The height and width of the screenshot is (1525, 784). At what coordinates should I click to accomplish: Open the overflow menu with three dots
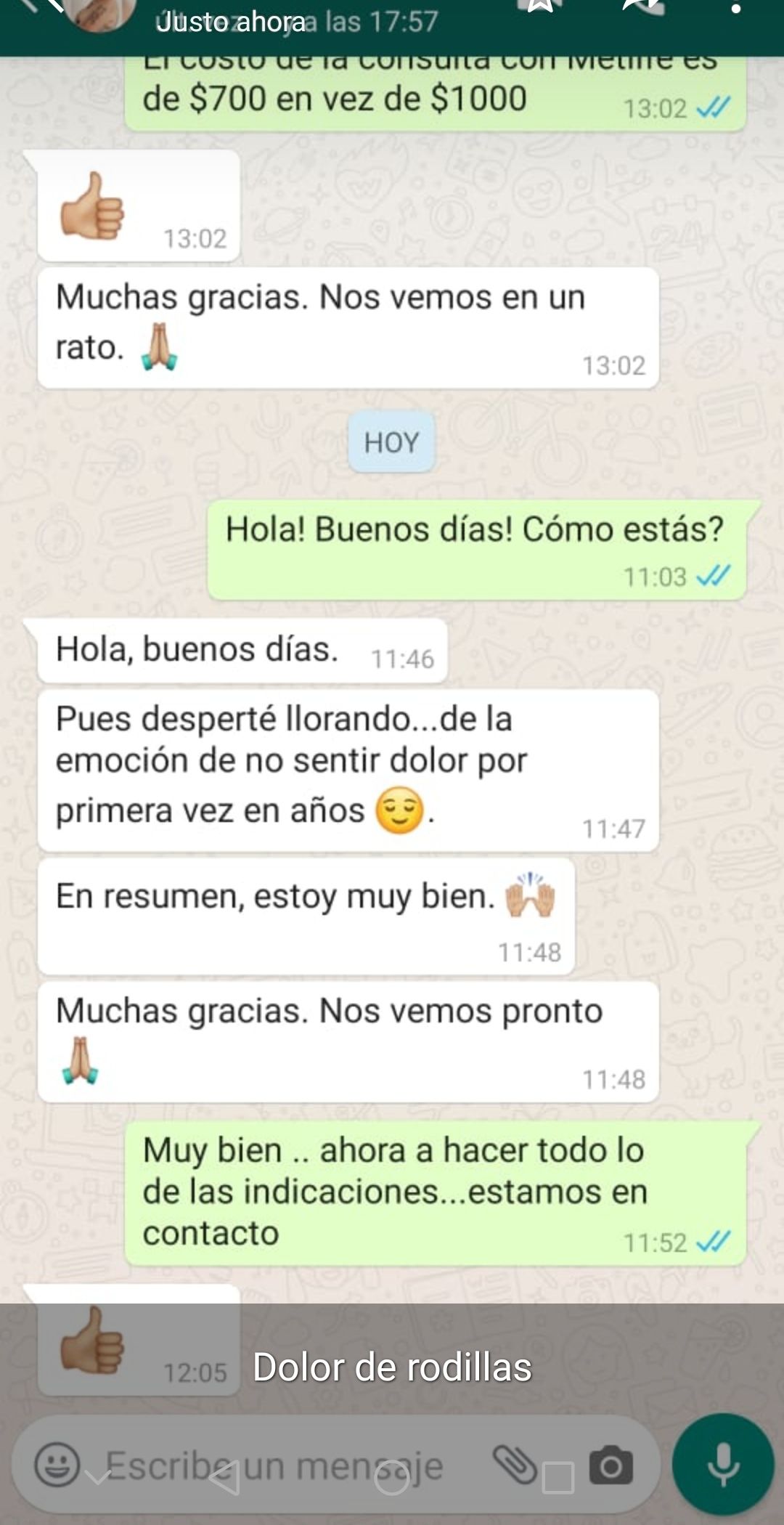point(735,9)
